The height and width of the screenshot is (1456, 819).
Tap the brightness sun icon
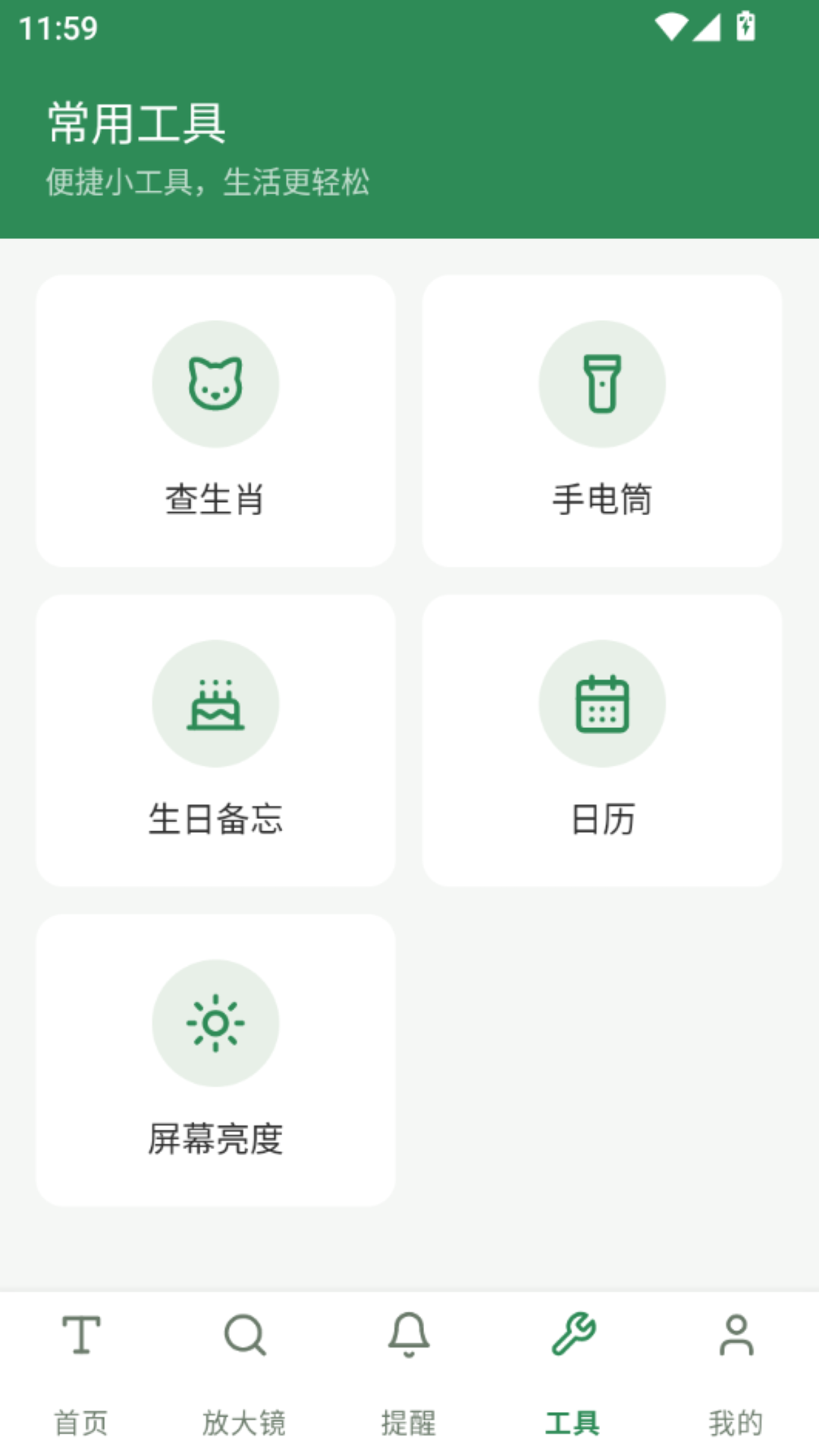(215, 1022)
